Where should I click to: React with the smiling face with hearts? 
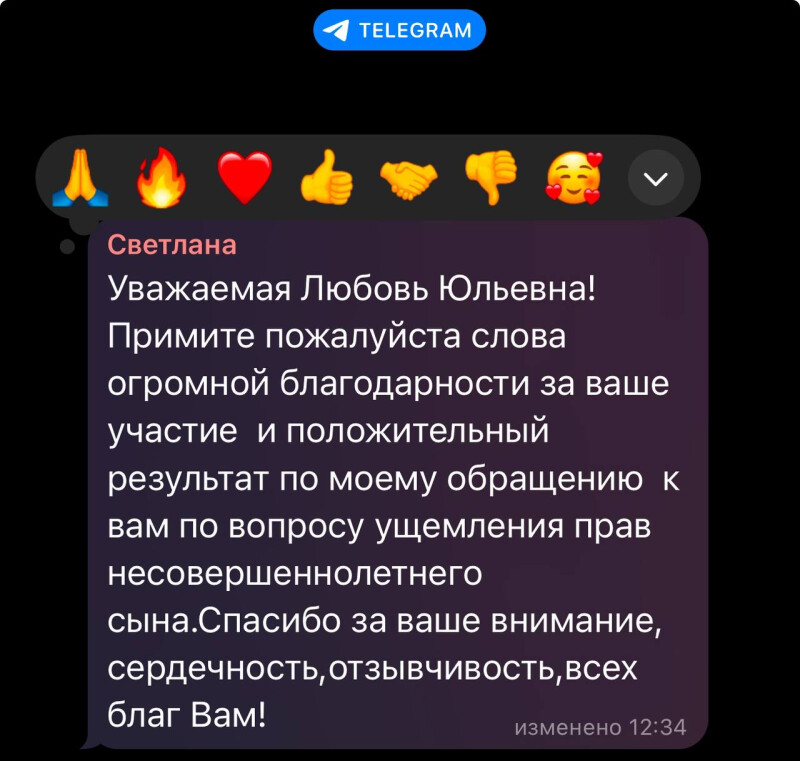(574, 180)
